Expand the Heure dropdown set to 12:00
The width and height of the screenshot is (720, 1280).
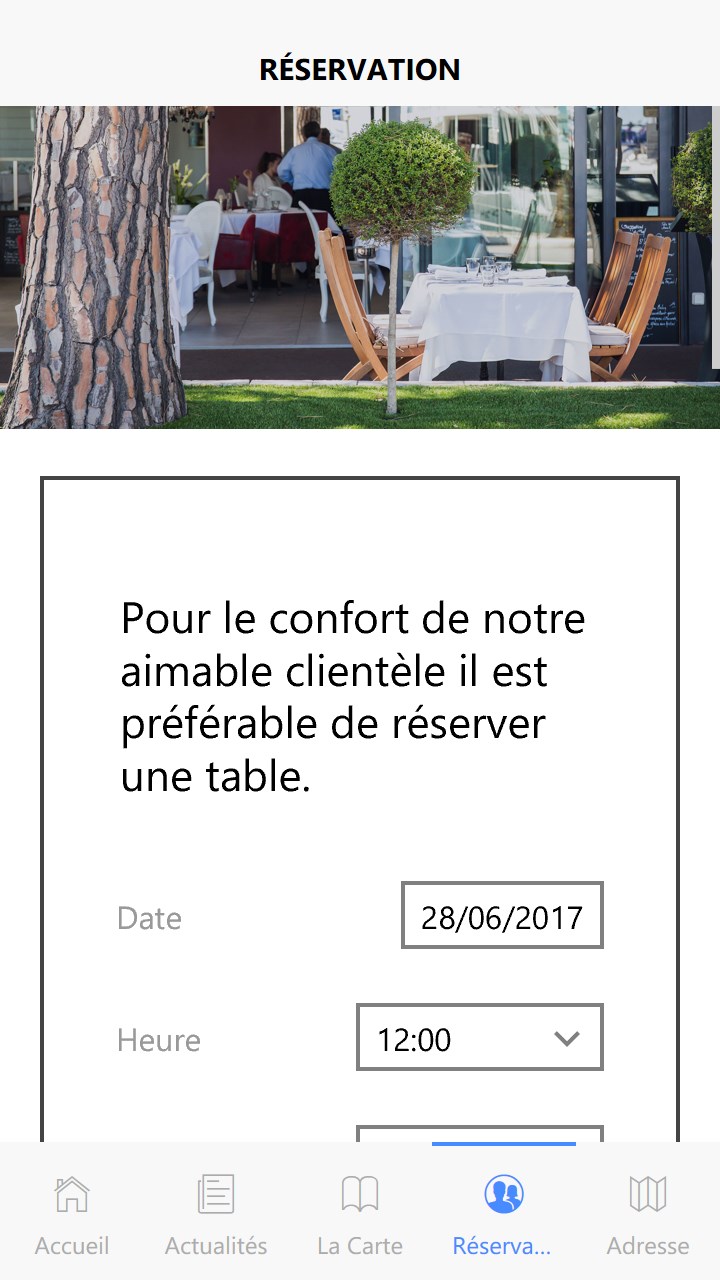[480, 1038]
